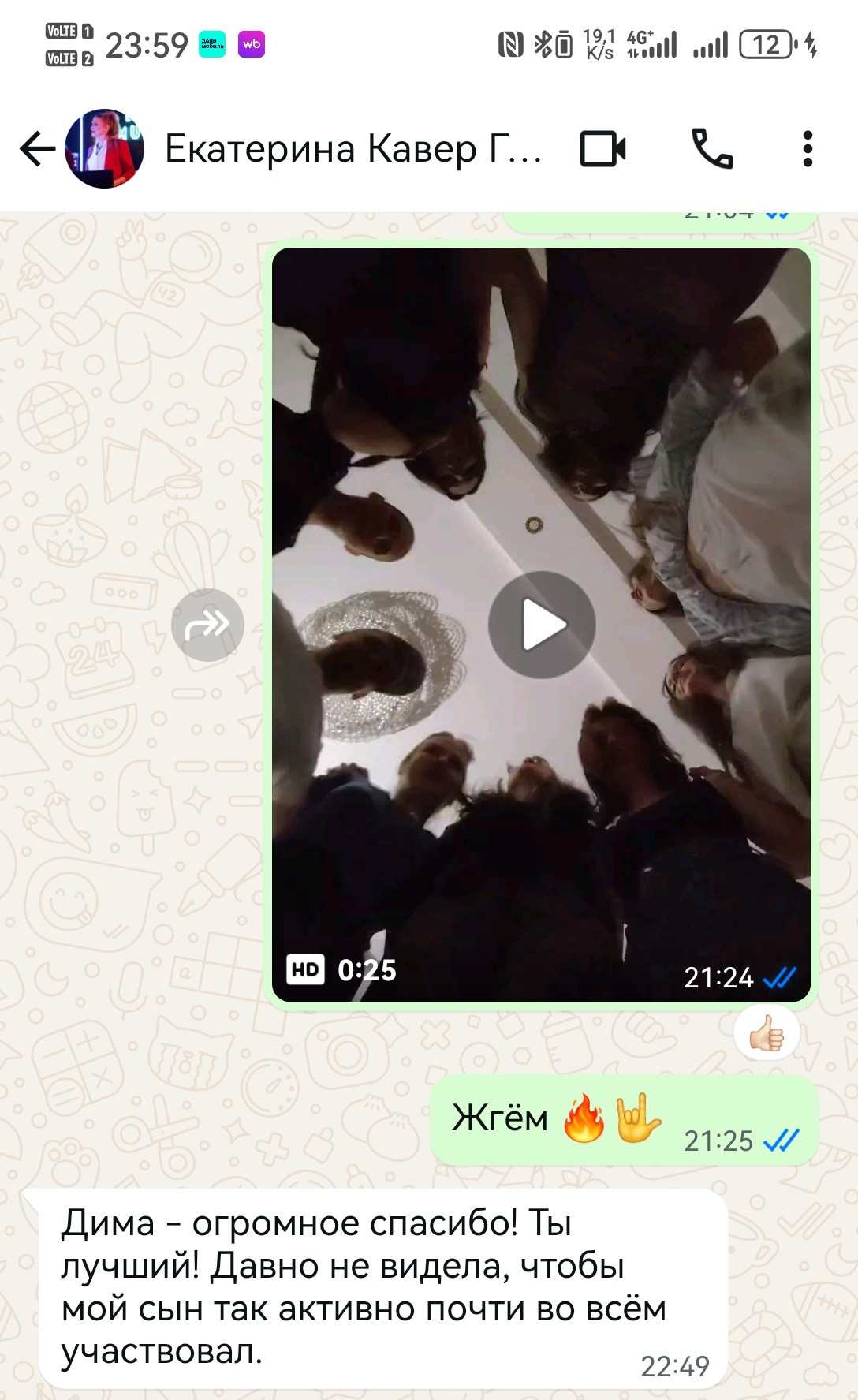Start a video call with Екатерина

click(603, 149)
